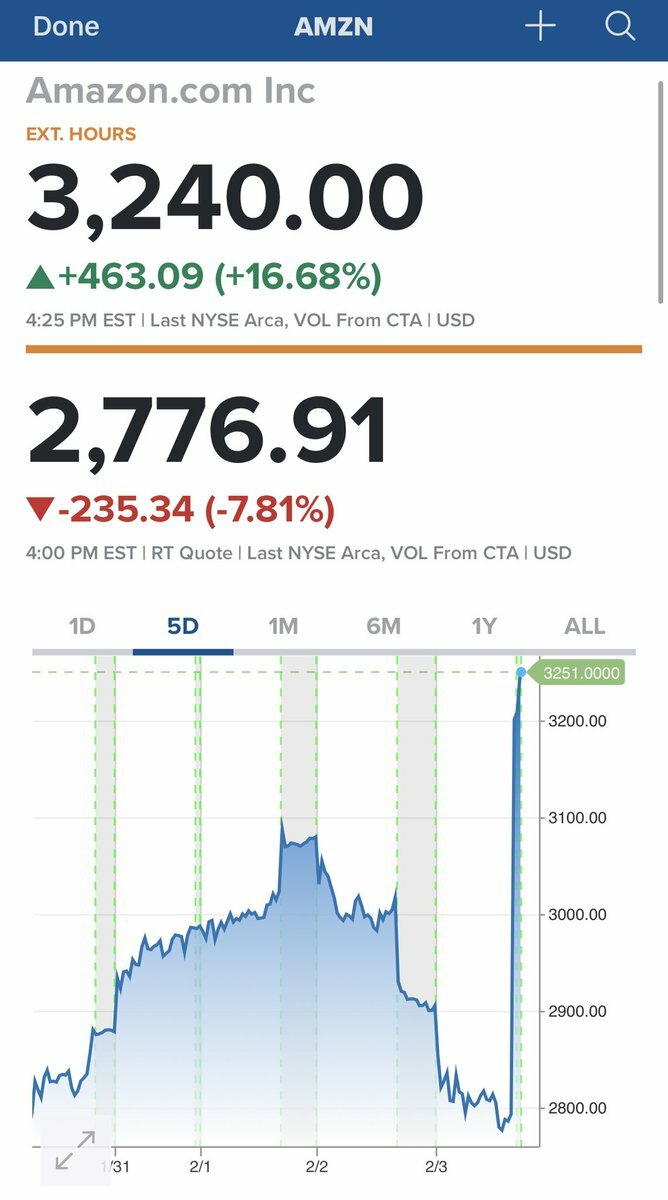This screenshot has height=1200, width=668.
Task: Select the ALL chart range
Action: tap(585, 626)
